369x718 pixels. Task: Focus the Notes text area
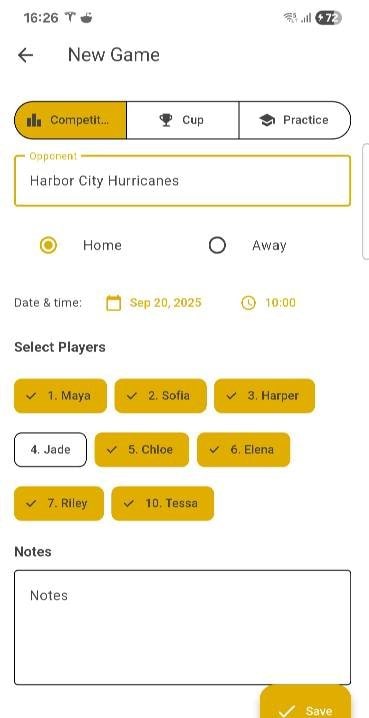pyautogui.click(x=183, y=627)
